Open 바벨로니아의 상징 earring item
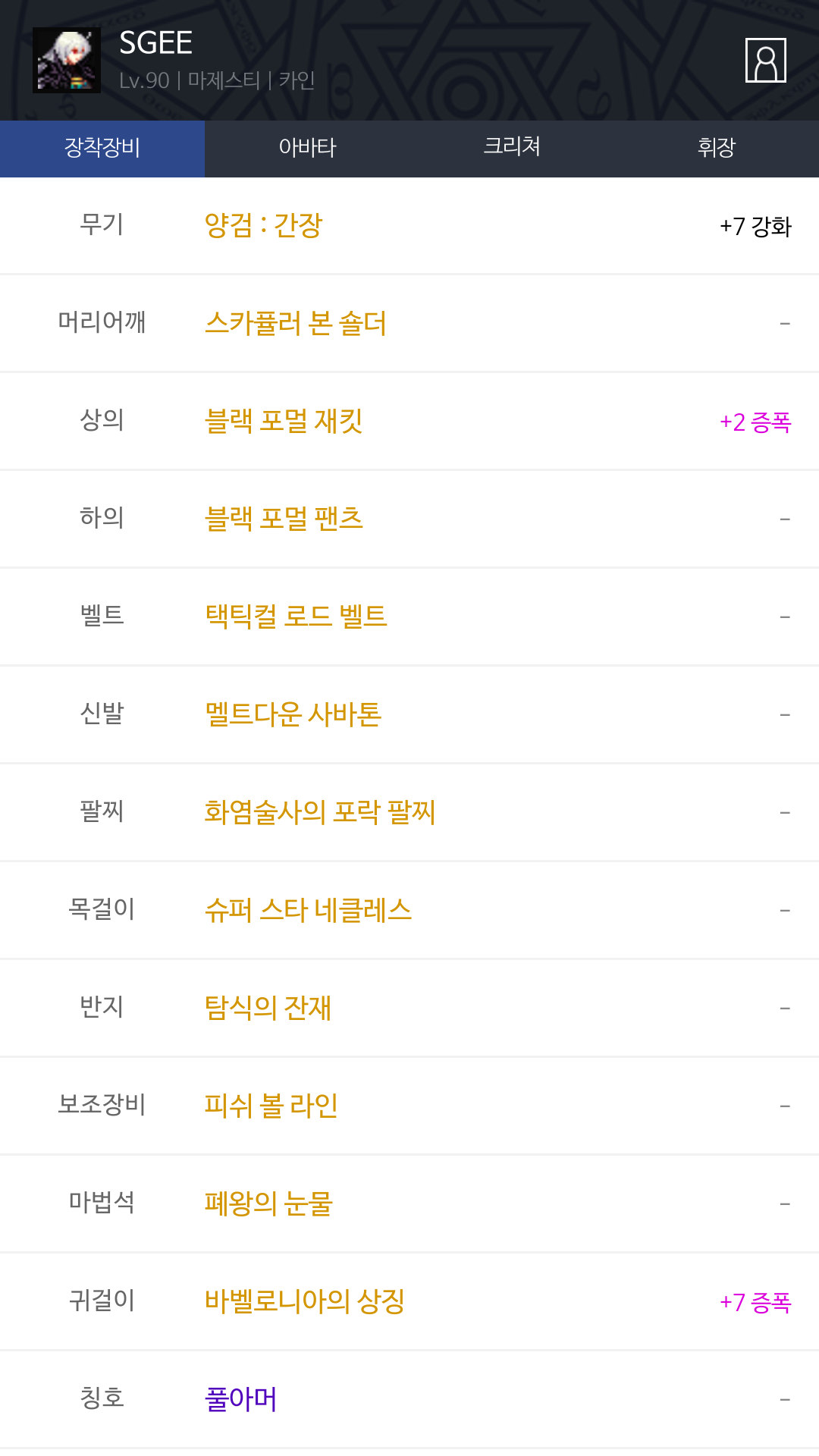This screenshot has width=819, height=1456. (x=304, y=1301)
